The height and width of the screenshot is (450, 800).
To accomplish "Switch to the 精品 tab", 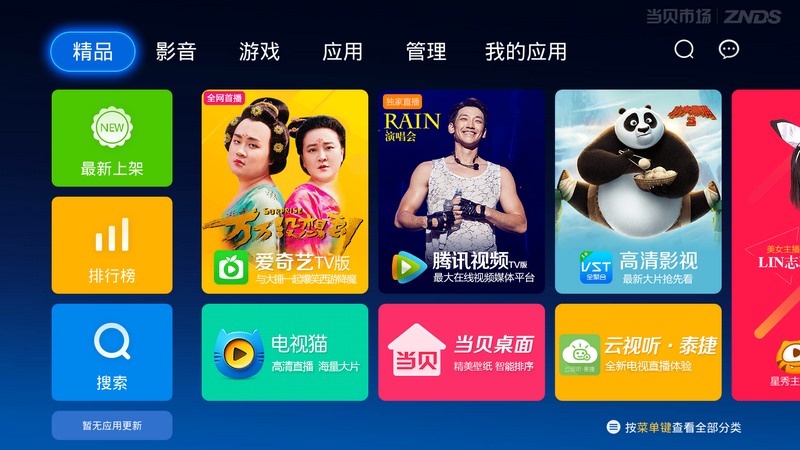I will [92, 52].
